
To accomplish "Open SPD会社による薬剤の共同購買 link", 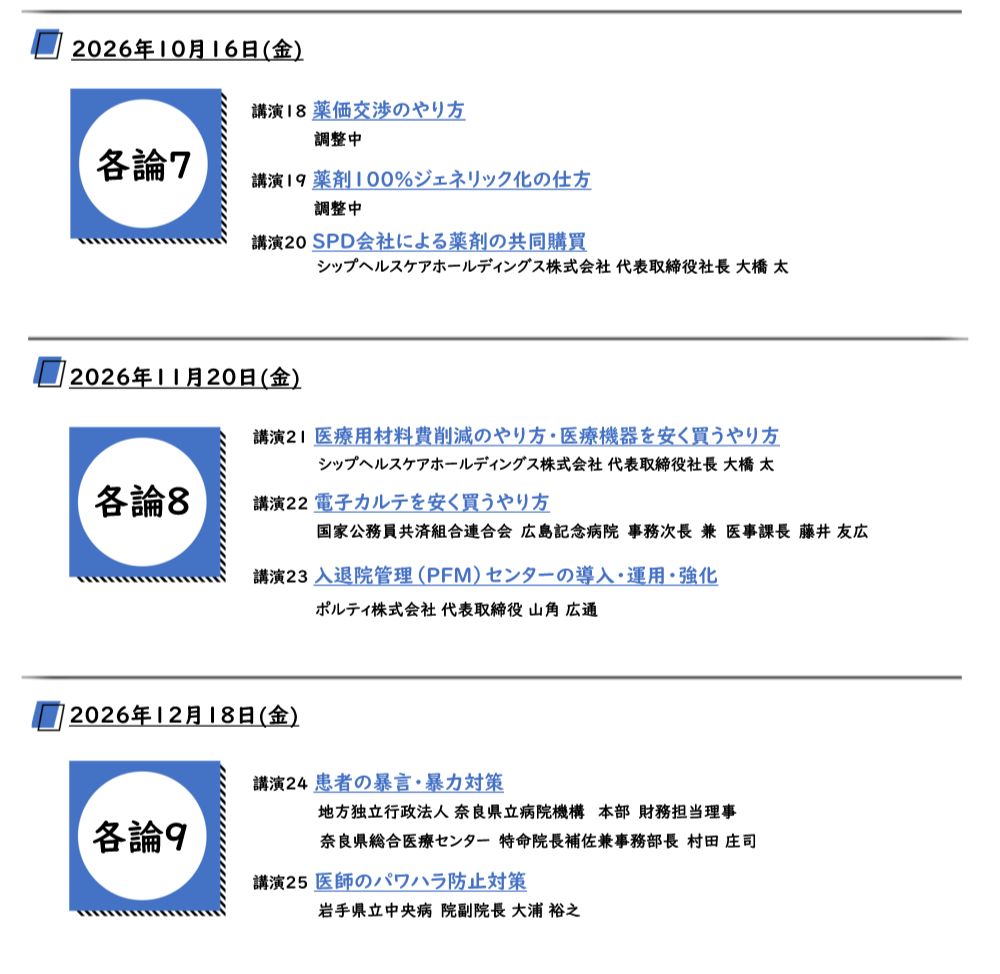I will click(x=449, y=241).
